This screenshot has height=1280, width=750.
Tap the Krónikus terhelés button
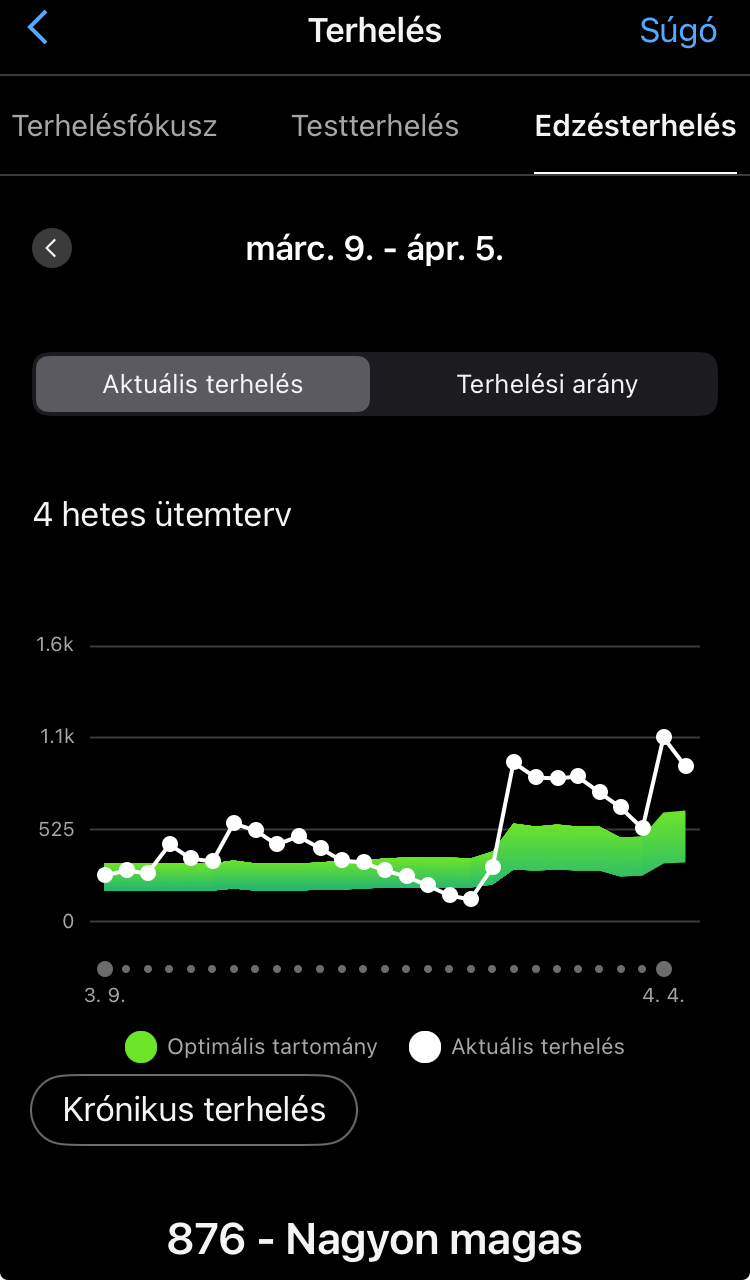[x=194, y=1110]
